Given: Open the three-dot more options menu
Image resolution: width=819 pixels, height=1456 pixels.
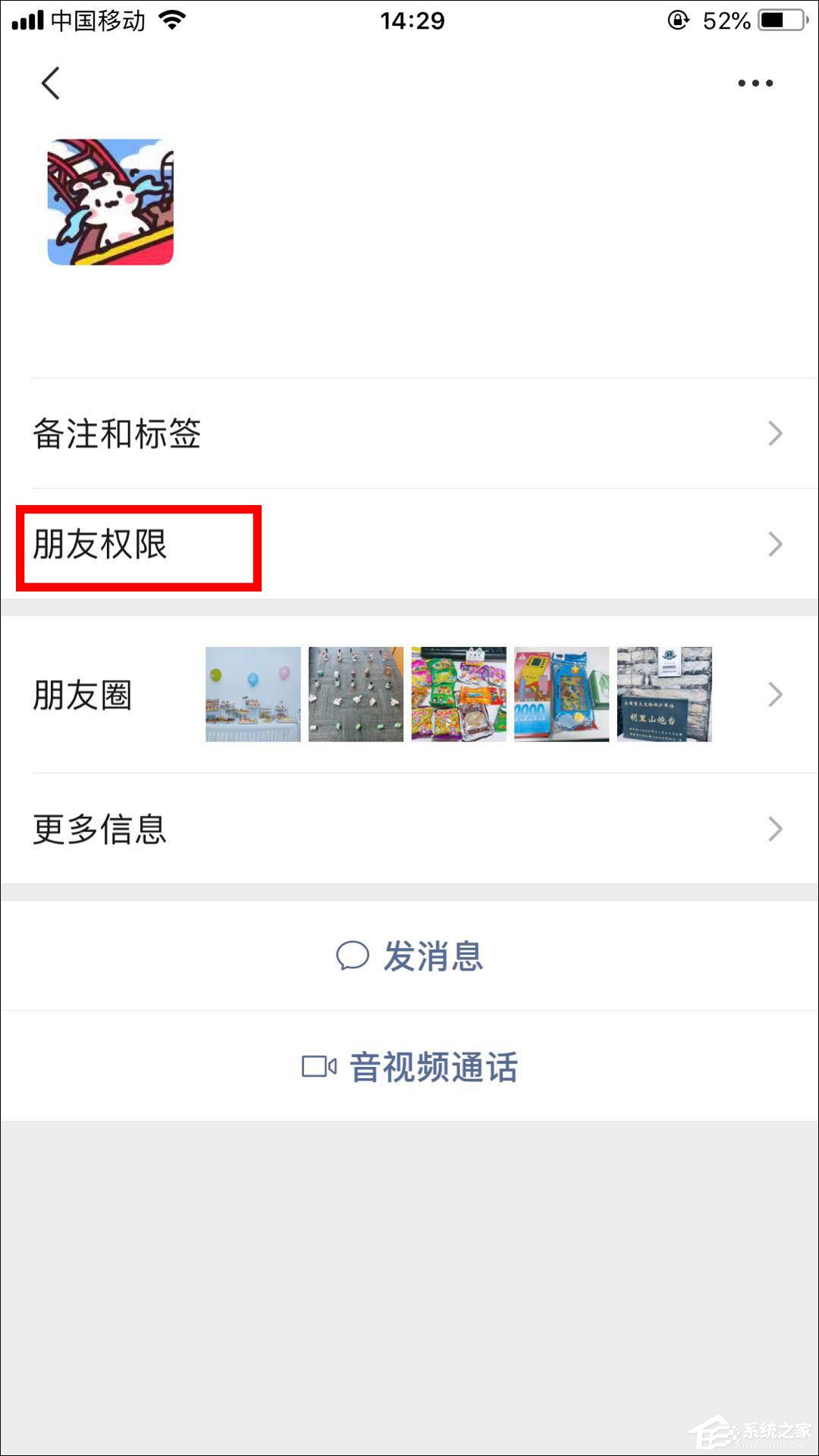Looking at the screenshot, I should 755,83.
